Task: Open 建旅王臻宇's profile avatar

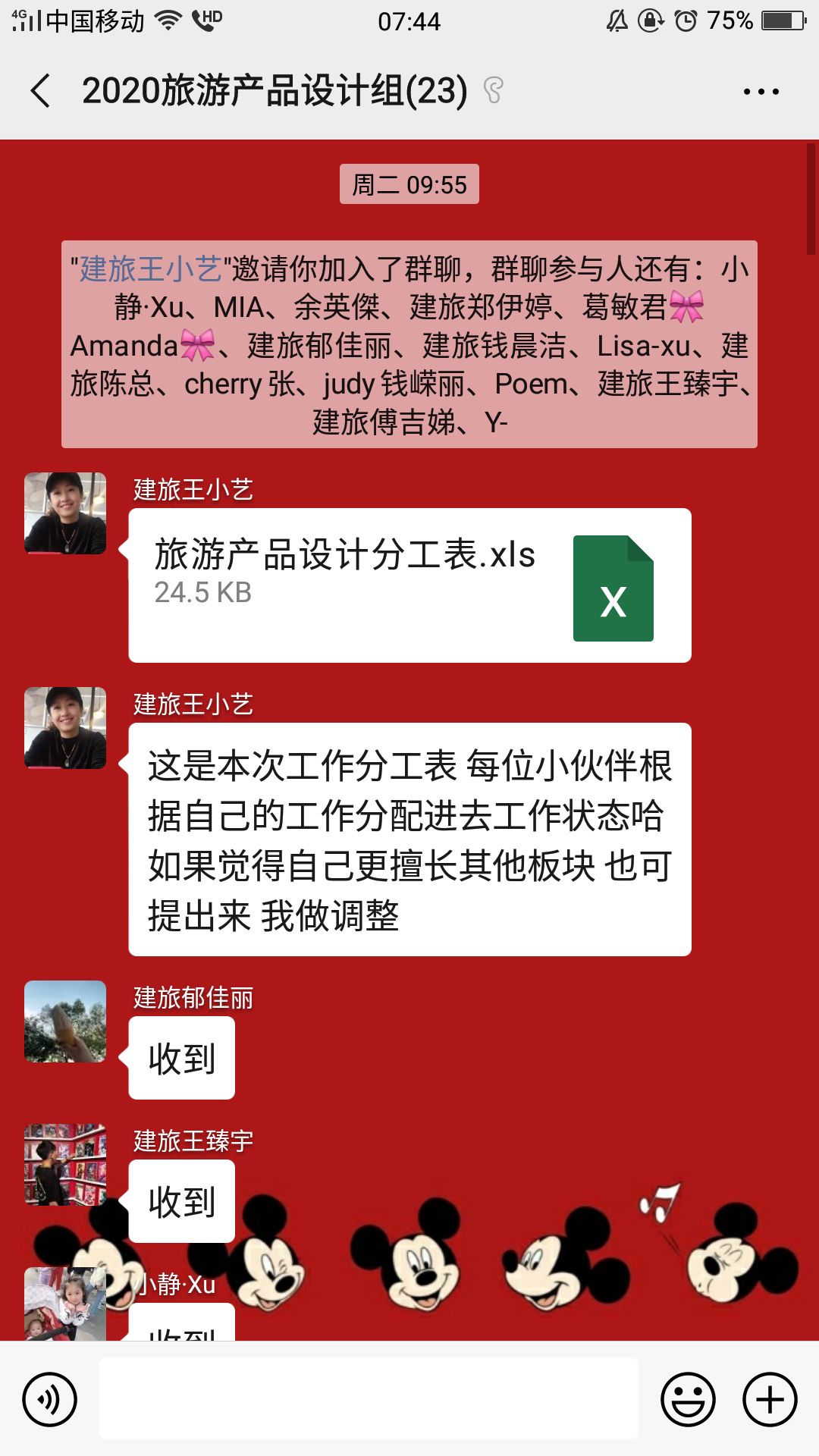Action: [x=65, y=1164]
